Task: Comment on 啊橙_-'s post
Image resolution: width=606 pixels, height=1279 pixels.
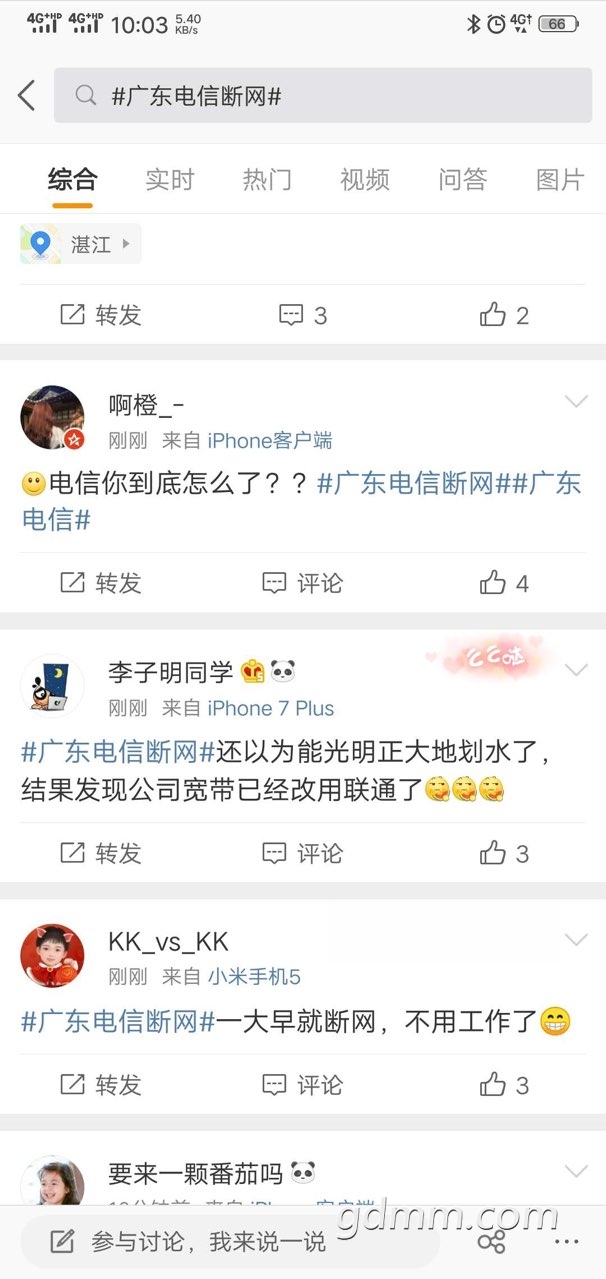Action: 302,583
